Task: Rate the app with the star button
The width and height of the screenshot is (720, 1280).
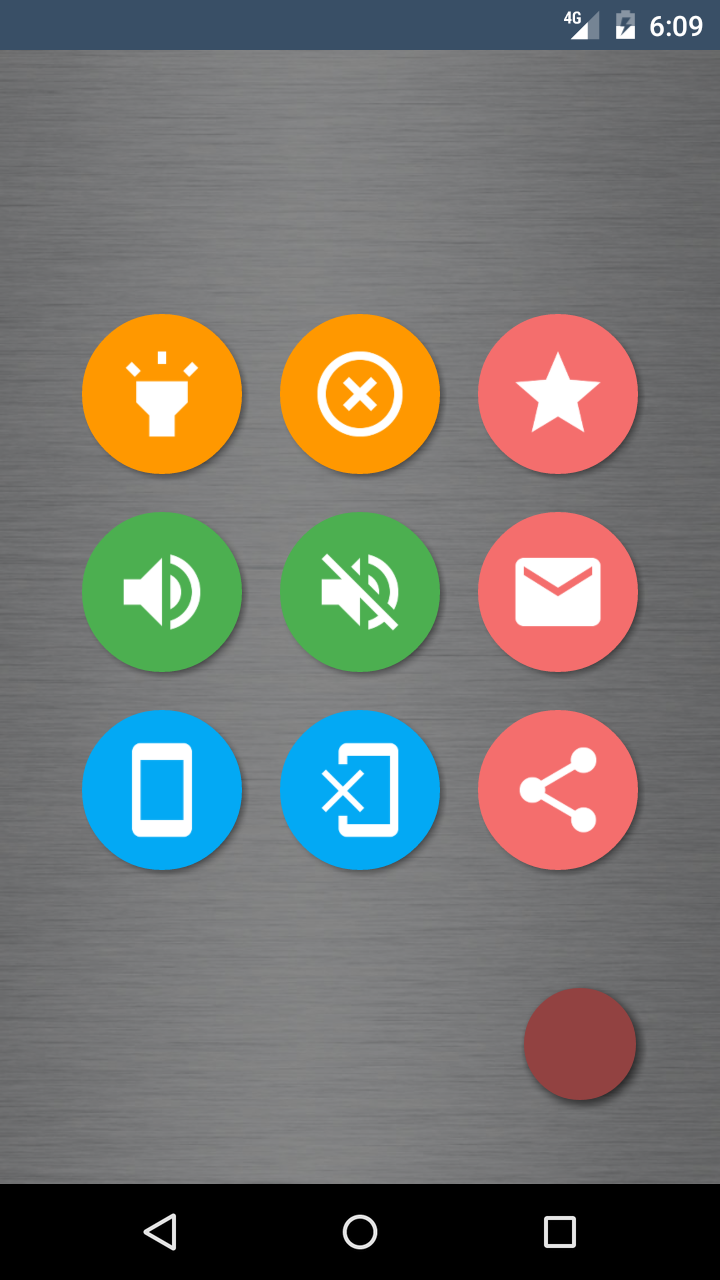Action: tap(558, 394)
